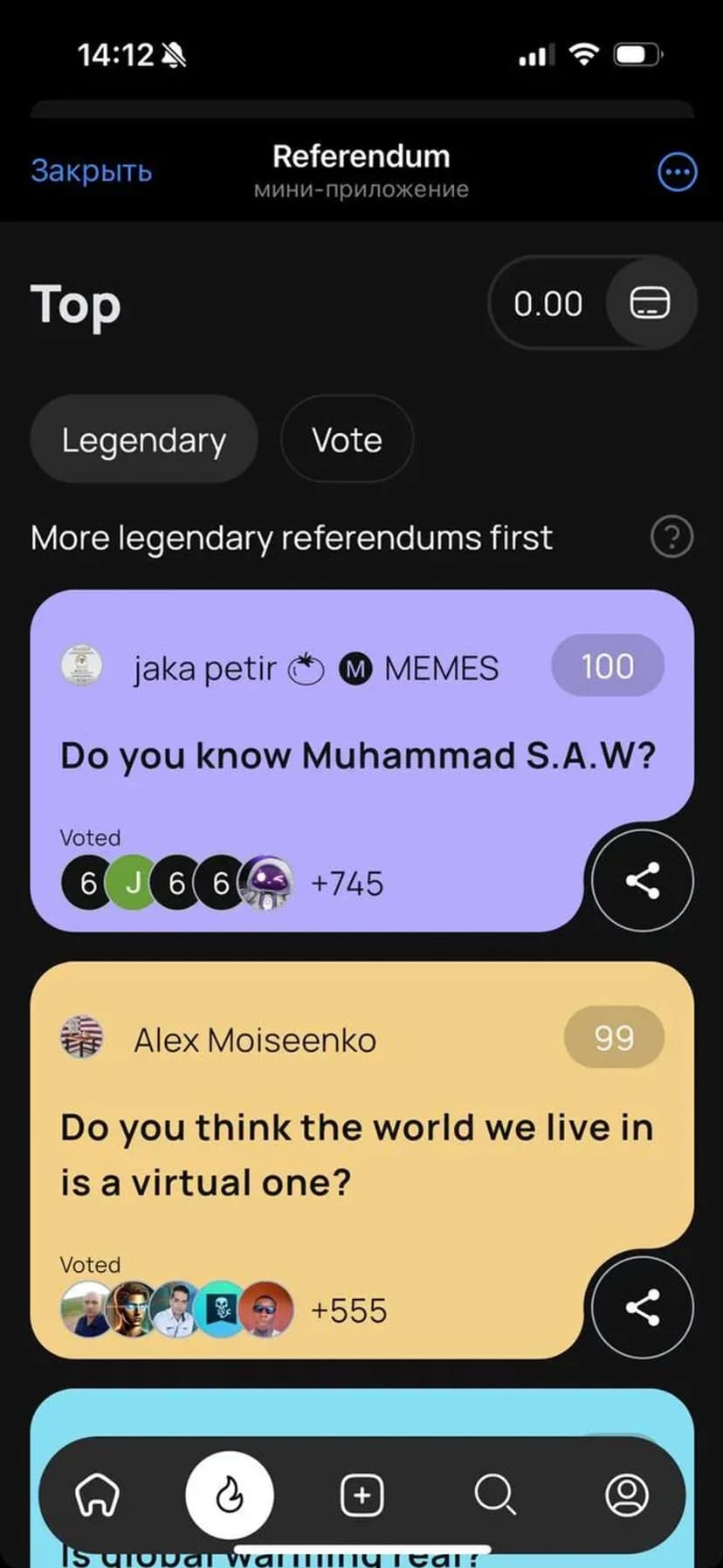Open the wallet balance button
The image size is (723, 1568).
click(651, 304)
